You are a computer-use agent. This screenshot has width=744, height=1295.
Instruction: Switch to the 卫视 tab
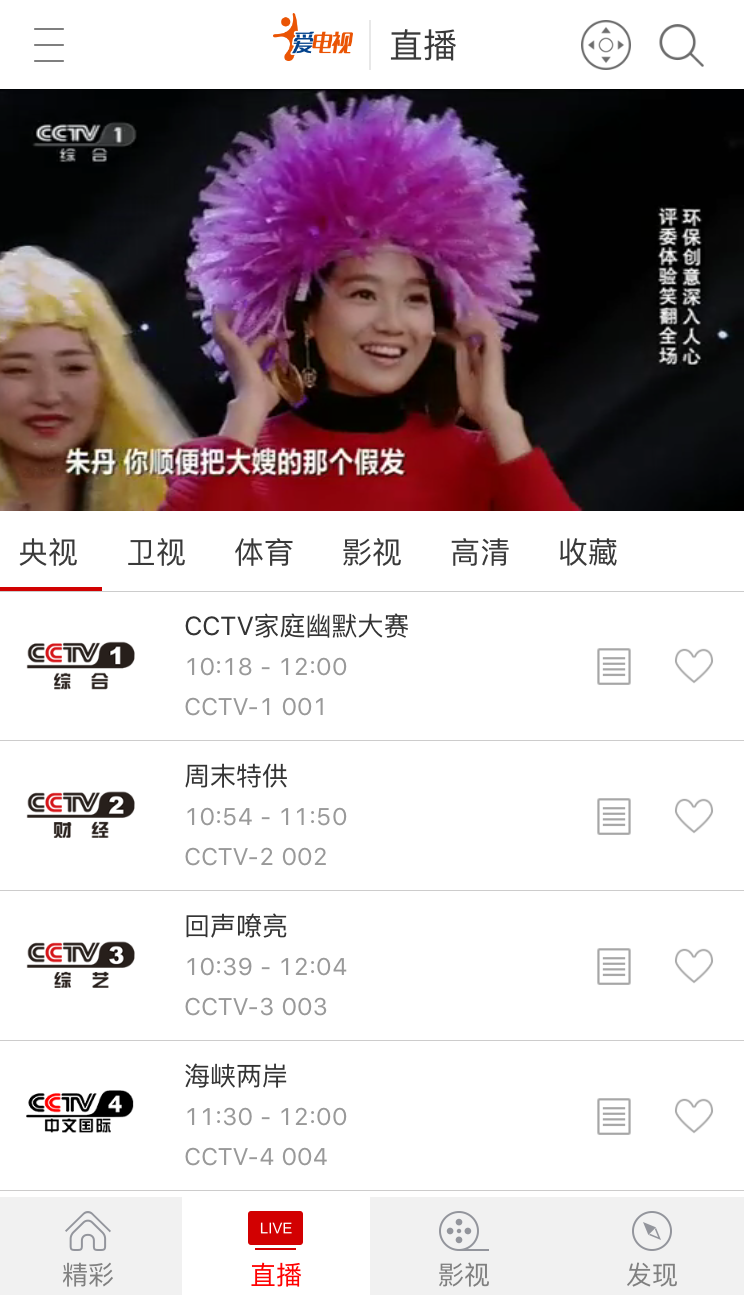point(156,552)
